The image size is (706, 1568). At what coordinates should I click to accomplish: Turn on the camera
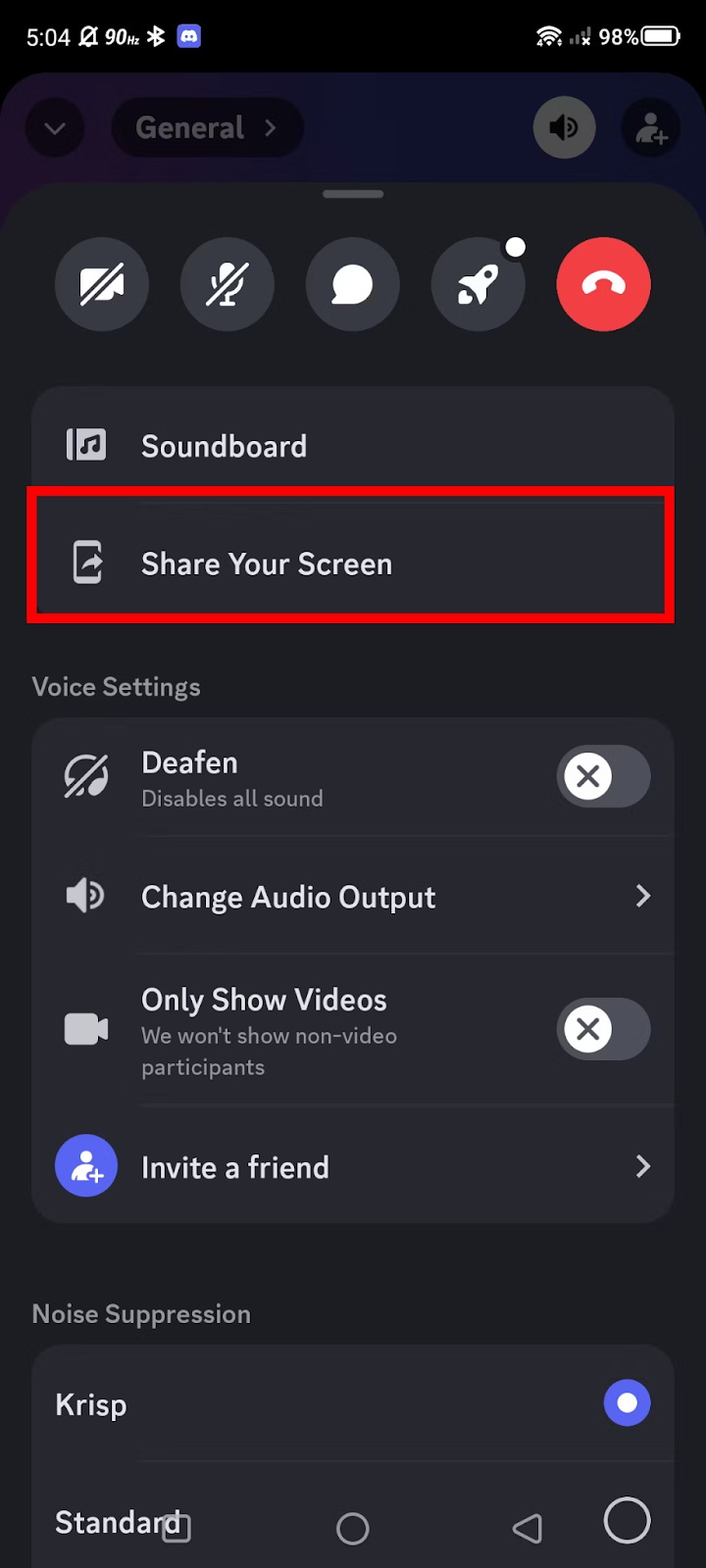pos(102,284)
